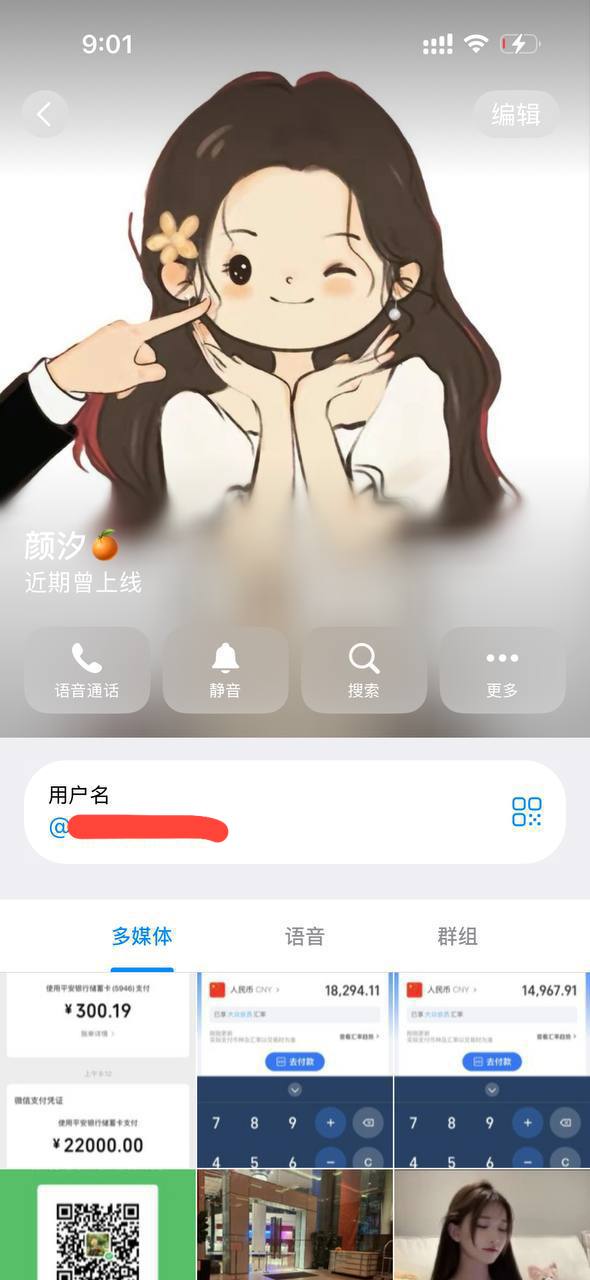Viewport: 590px width, 1280px height.
Task: Switch to the 群组 tab
Action: coord(457,937)
